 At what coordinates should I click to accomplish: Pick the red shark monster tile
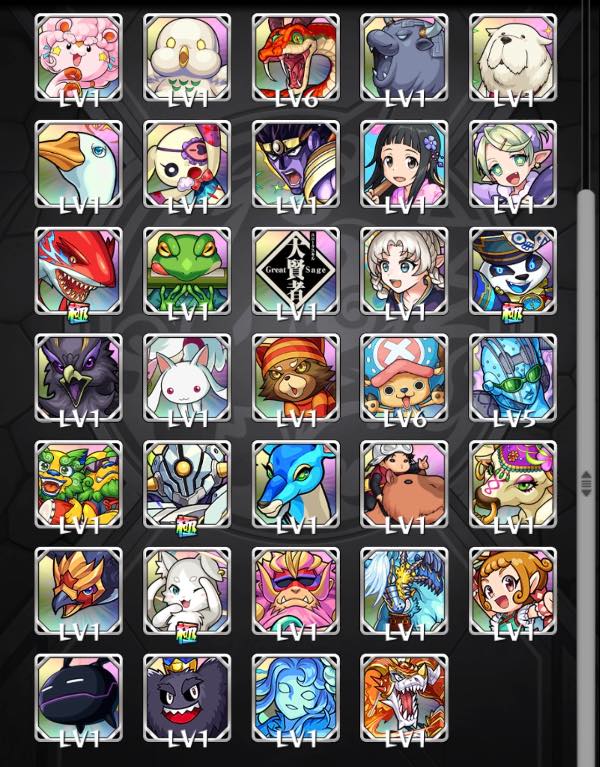[x=78, y=271]
